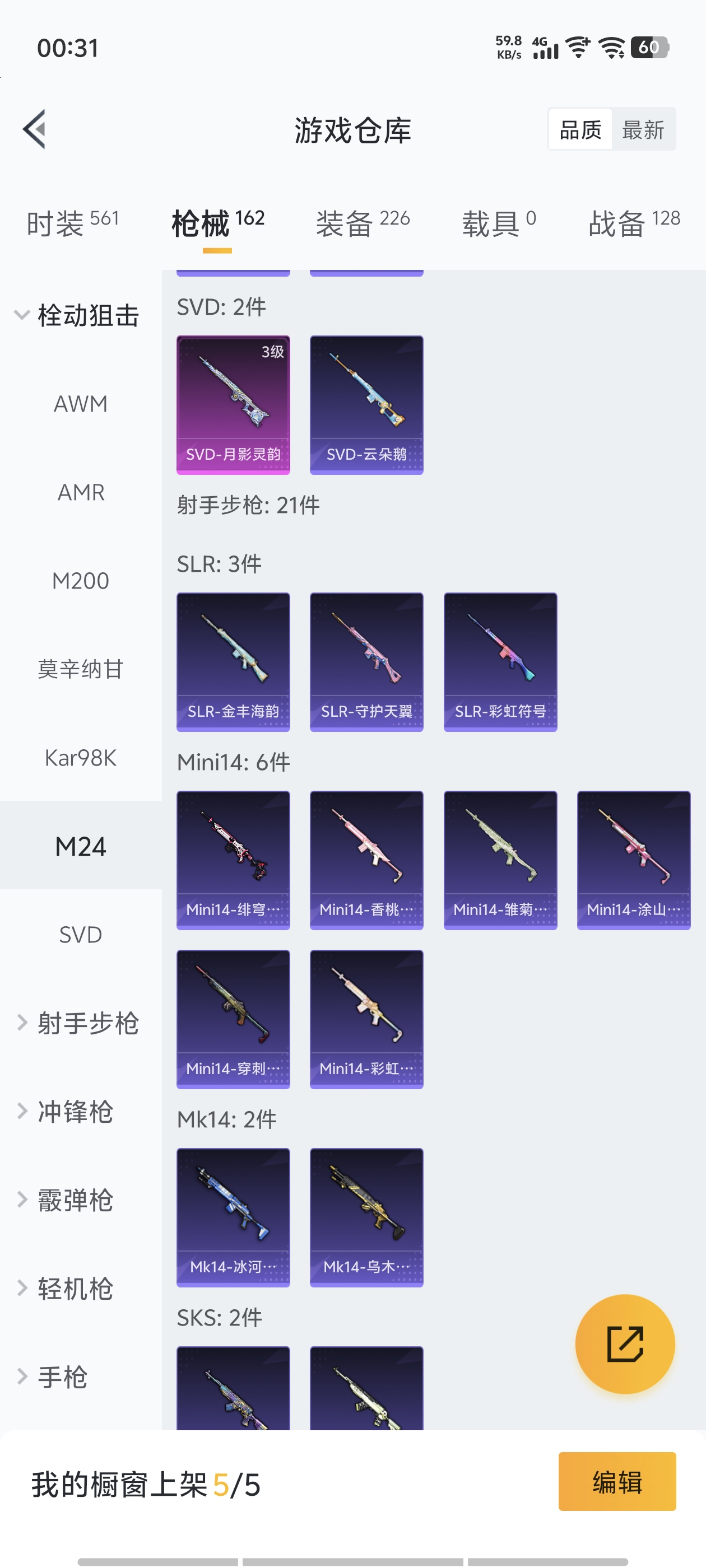Go back from the 游戏仓库 screen

[35, 129]
